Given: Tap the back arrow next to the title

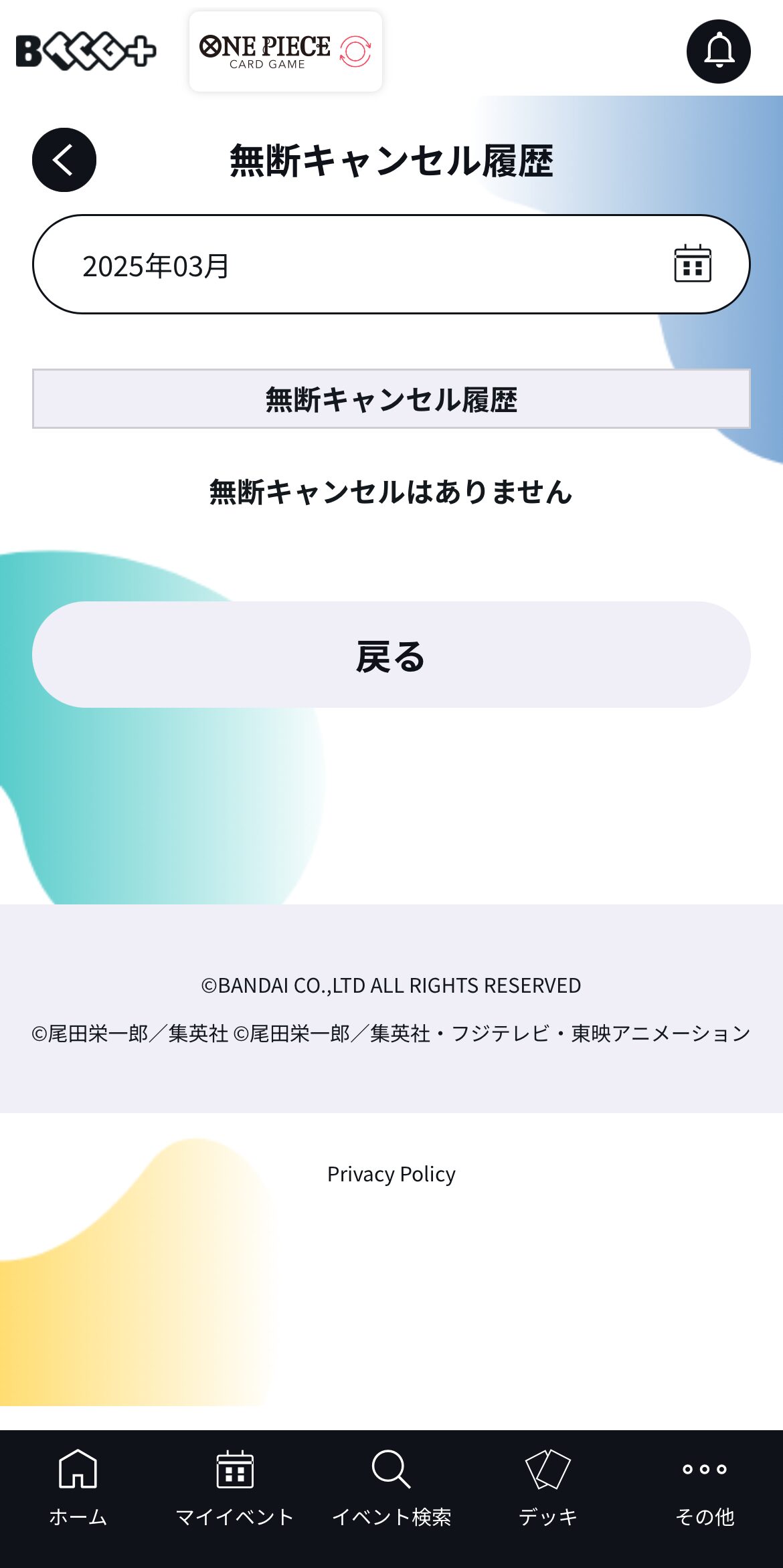Looking at the screenshot, I should pyautogui.click(x=64, y=160).
